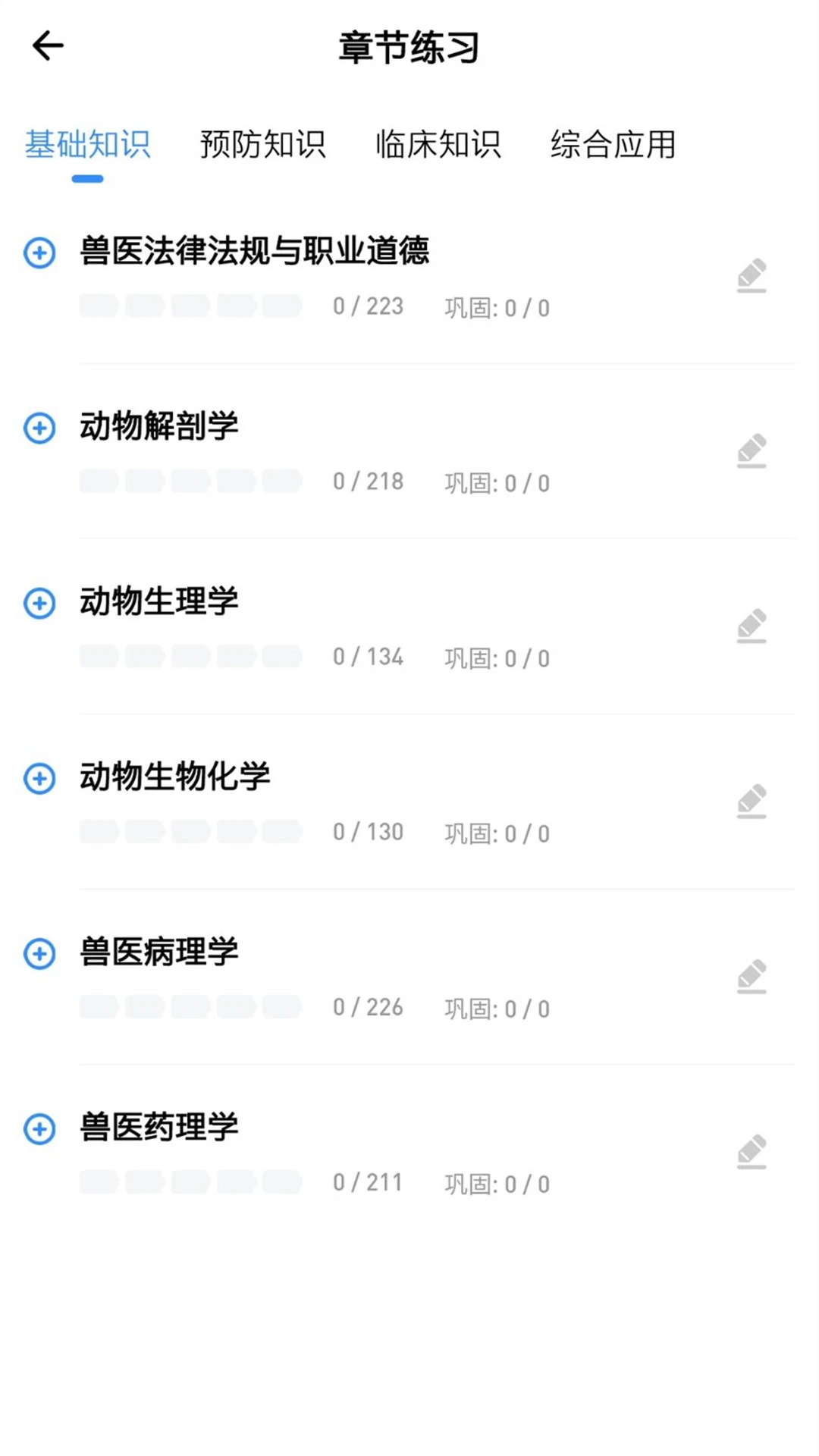
Task: Click the 0 / 223 progress text
Action: [x=368, y=306]
